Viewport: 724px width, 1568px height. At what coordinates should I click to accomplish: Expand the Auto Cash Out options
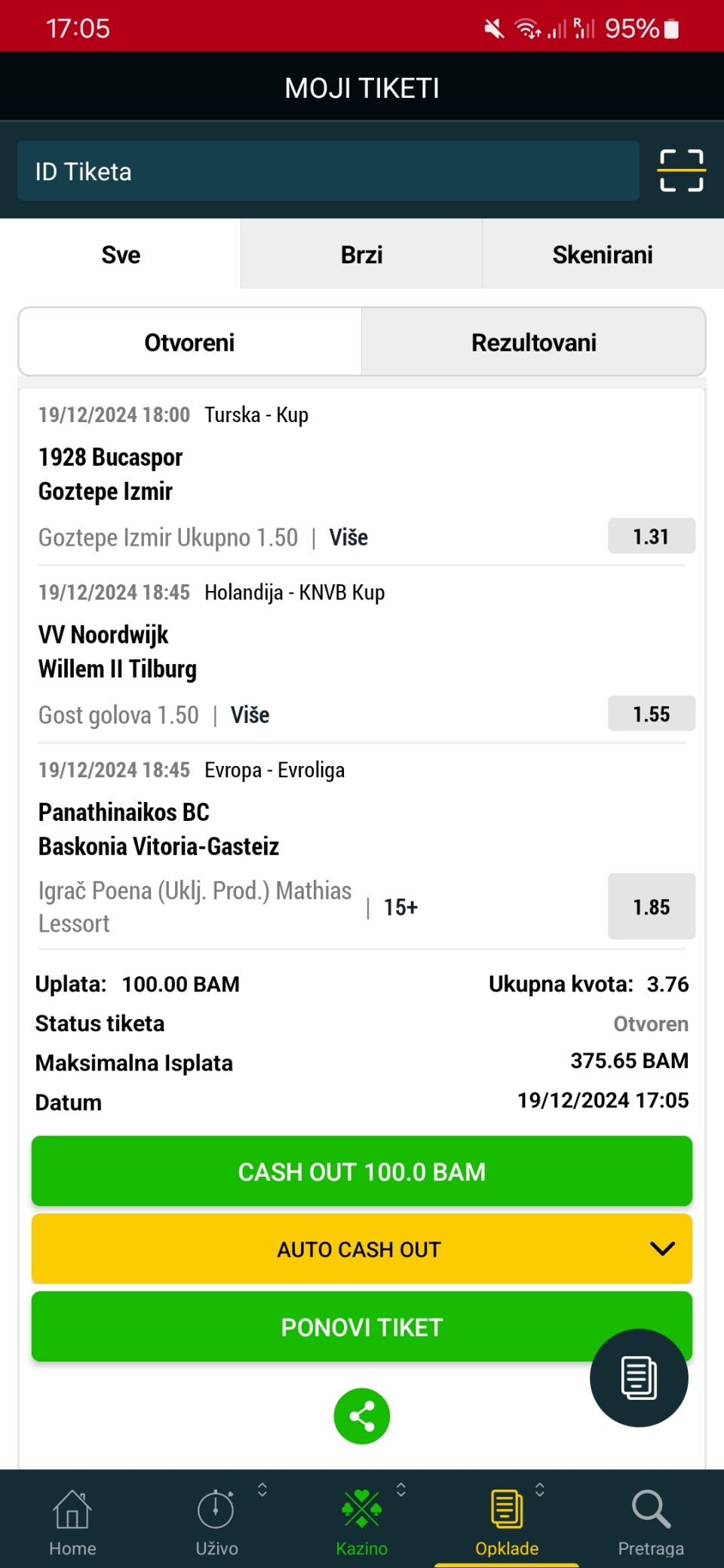point(362,1249)
